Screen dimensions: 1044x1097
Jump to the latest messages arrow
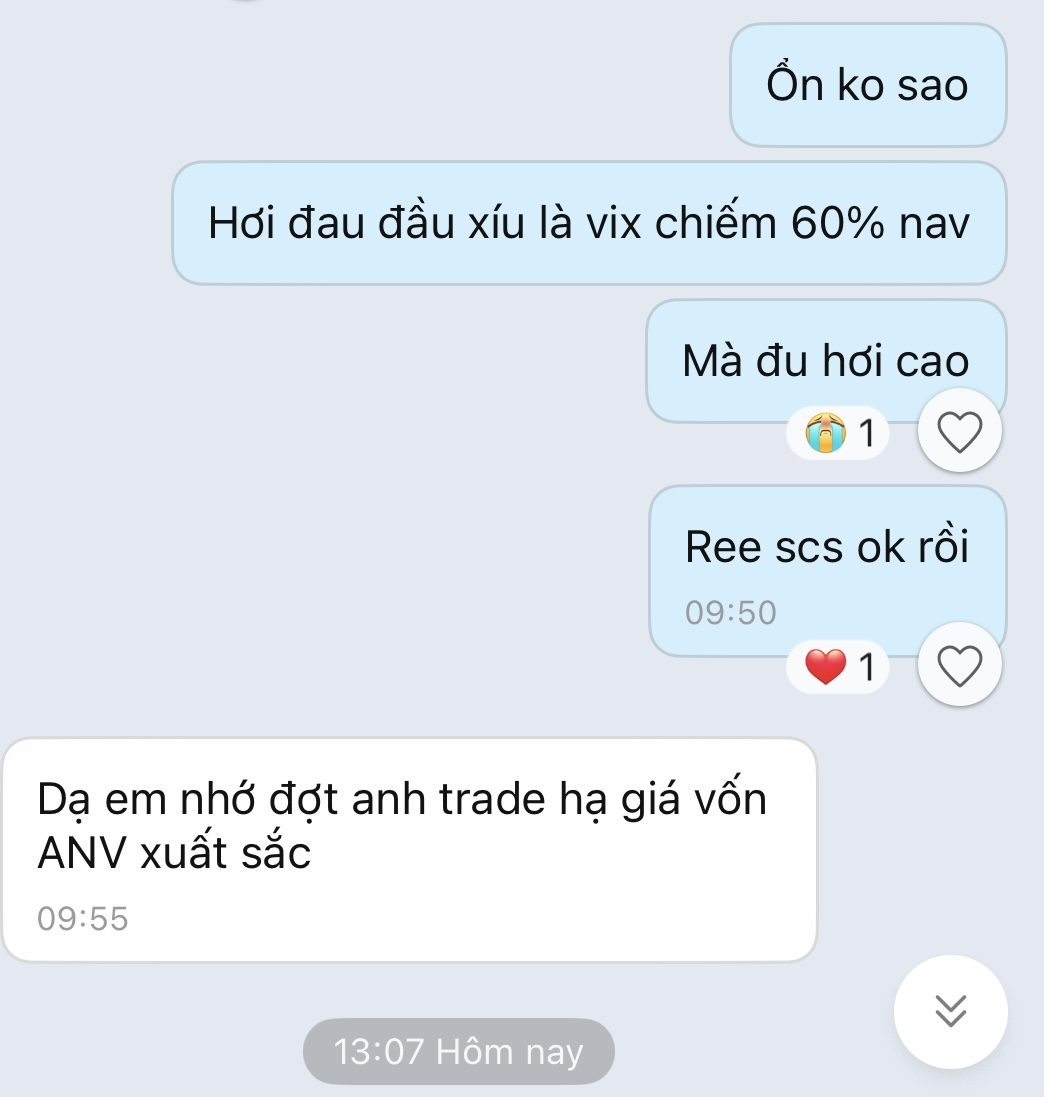(950, 1011)
